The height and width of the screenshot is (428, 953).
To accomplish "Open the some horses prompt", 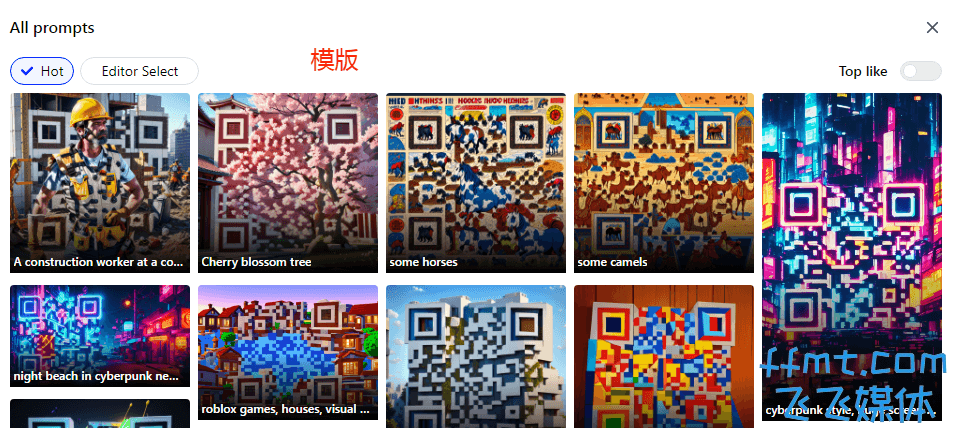I will coord(476,180).
